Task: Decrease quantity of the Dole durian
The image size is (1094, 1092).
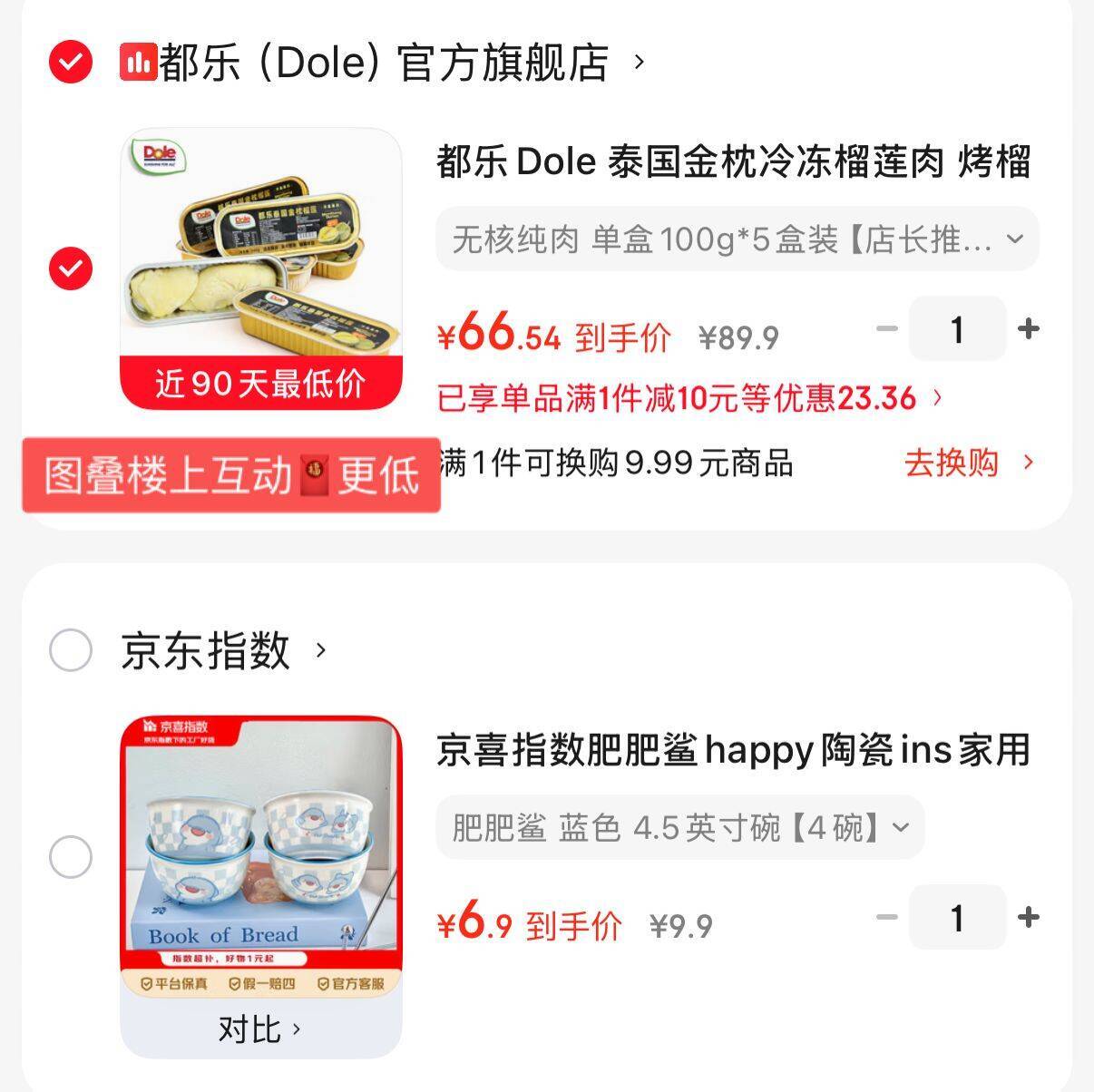Action: pyautogui.click(x=886, y=328)
